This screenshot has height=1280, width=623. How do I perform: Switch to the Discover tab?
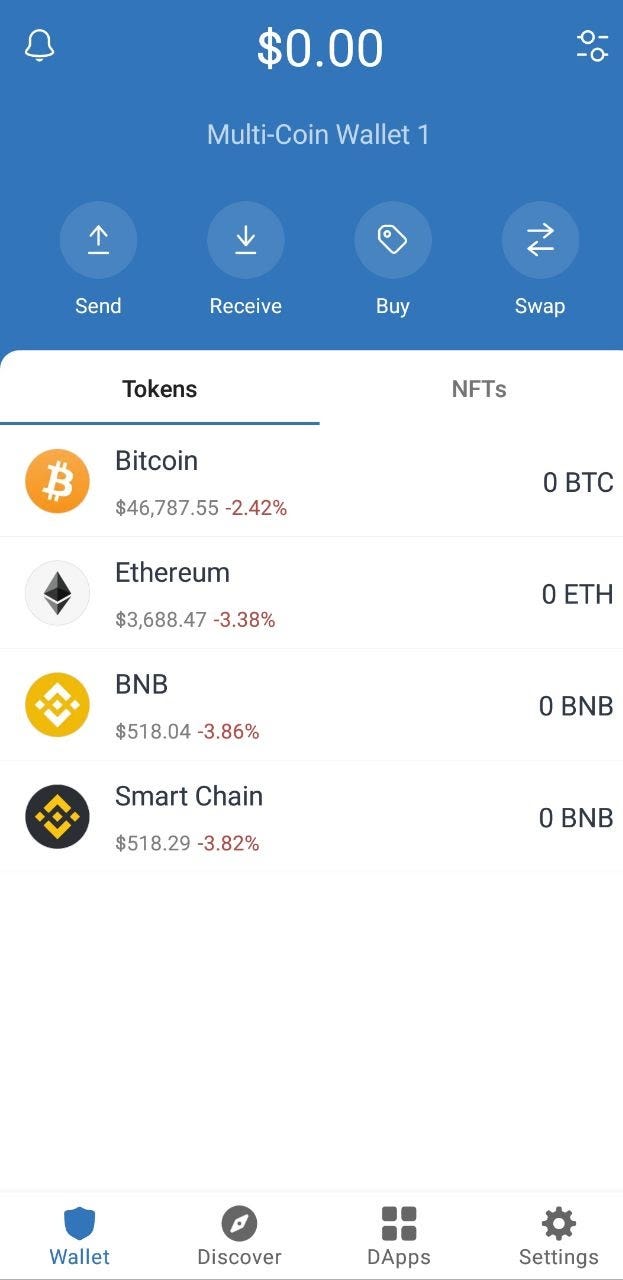click(x=239, y=1236)
